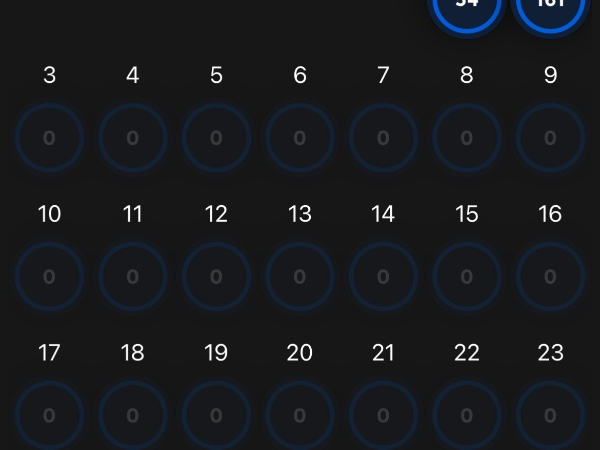Image resolution: width=600 pixels, height=450 pixels.
Task: Select day 16 on the calendar
Action: point(550,277)
